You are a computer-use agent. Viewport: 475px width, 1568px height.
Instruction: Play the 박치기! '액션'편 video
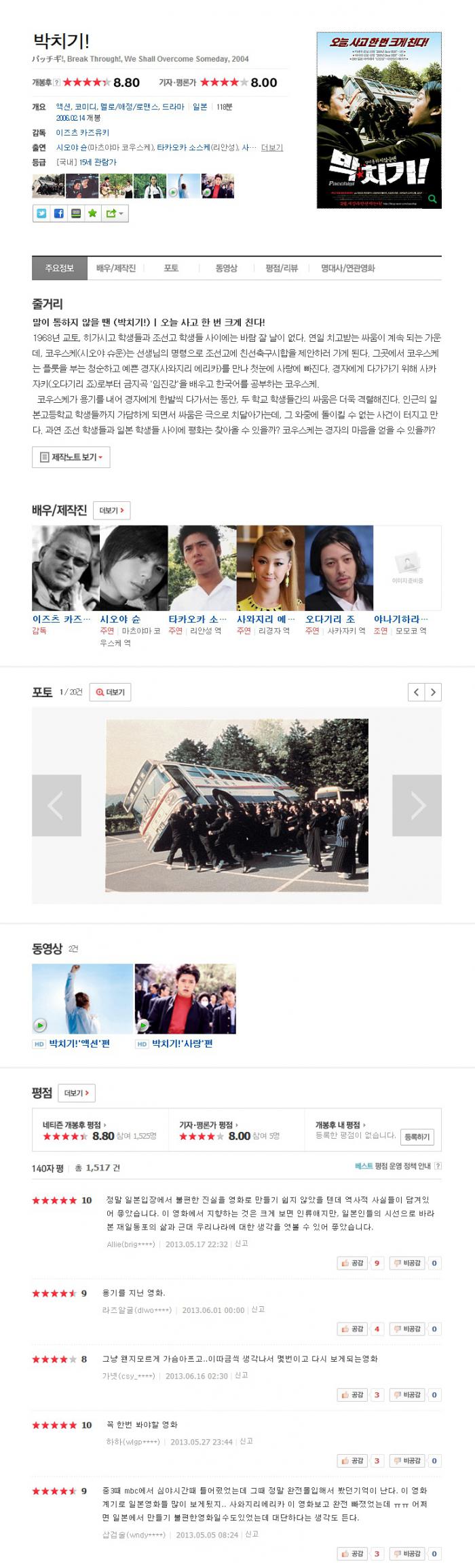82,998
